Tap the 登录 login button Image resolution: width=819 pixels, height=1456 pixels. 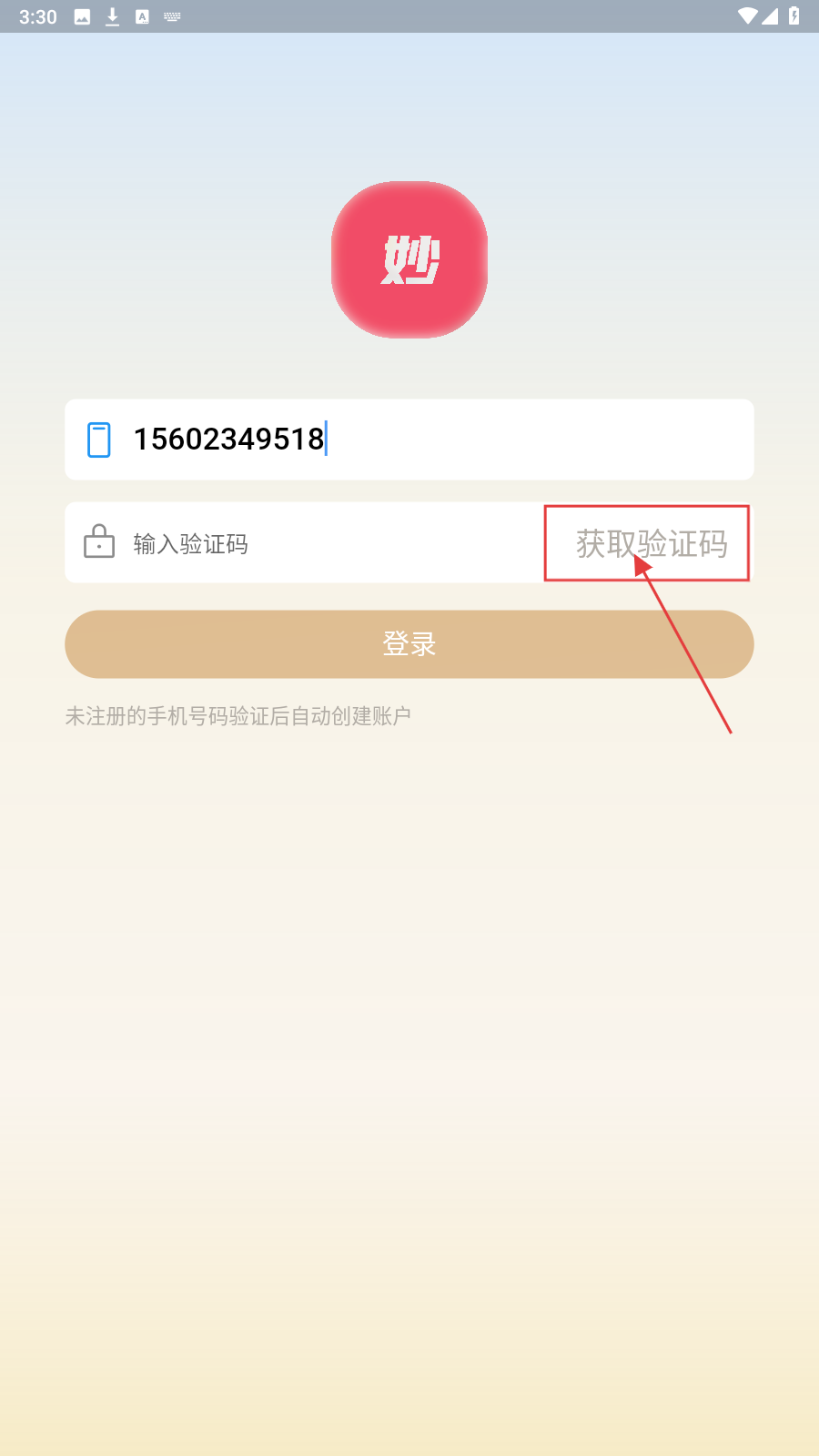[x=409, y=644]
